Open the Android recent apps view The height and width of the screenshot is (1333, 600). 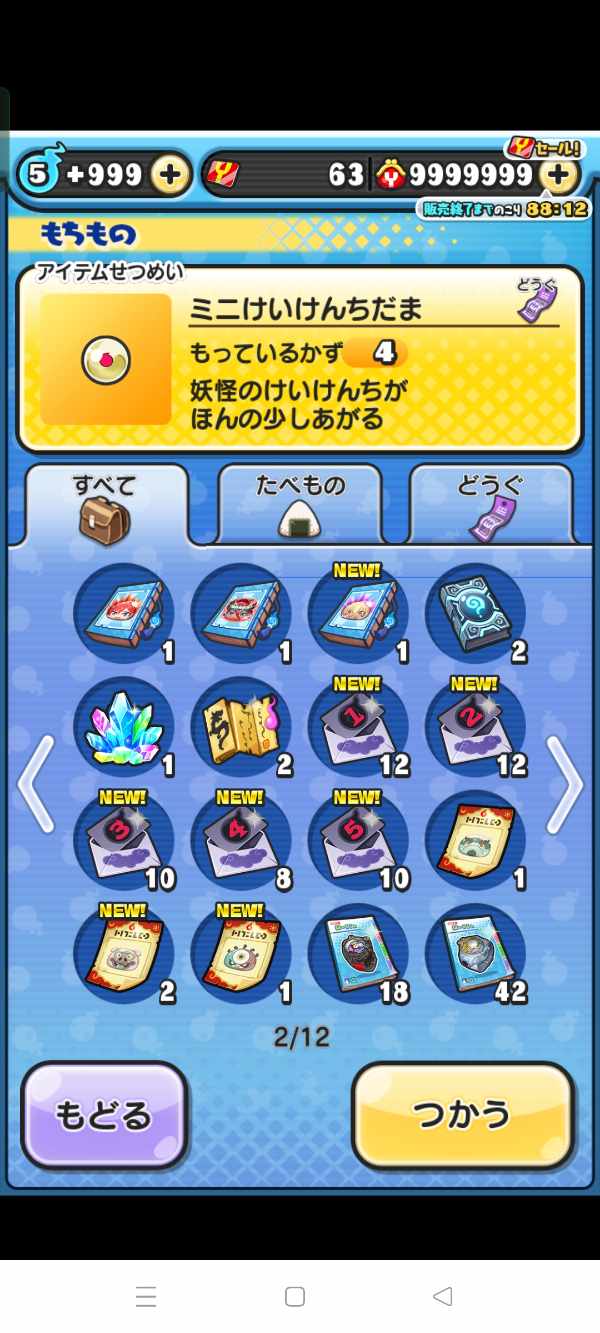146,1297
